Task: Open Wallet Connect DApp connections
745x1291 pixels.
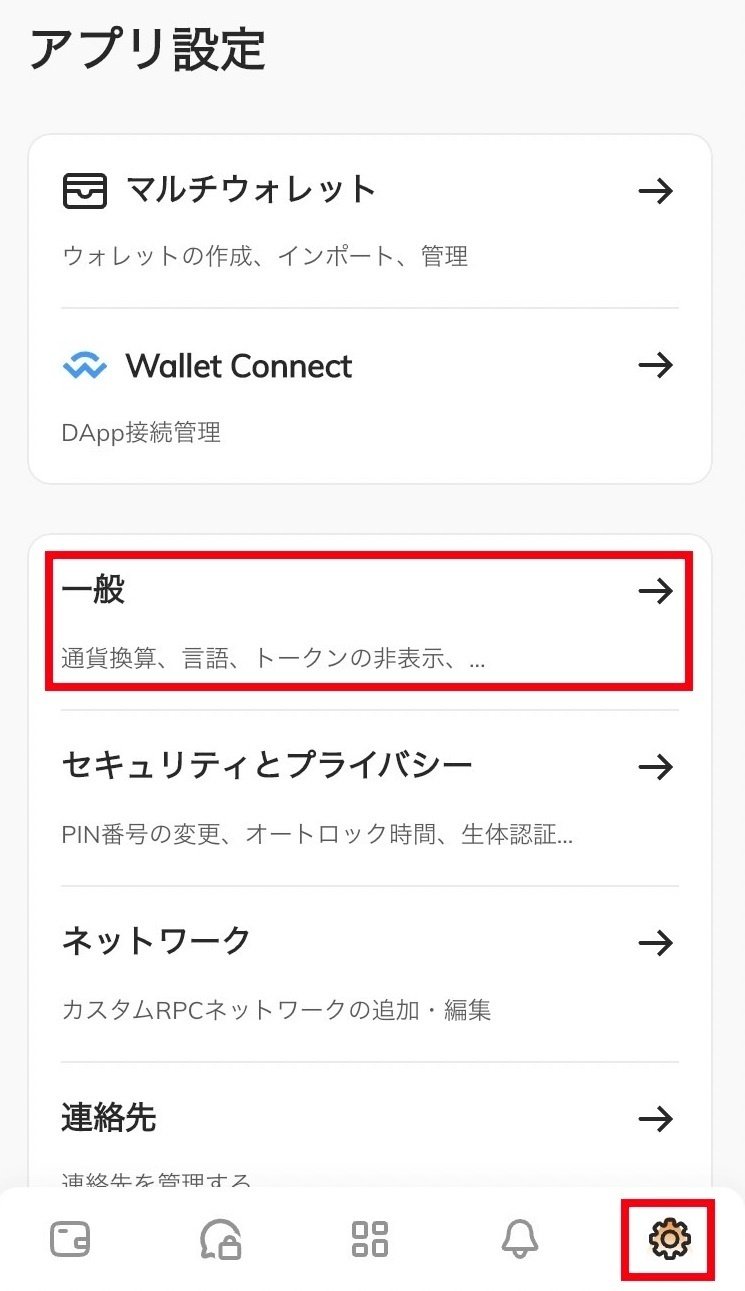Action: click(x=369, y=397)
